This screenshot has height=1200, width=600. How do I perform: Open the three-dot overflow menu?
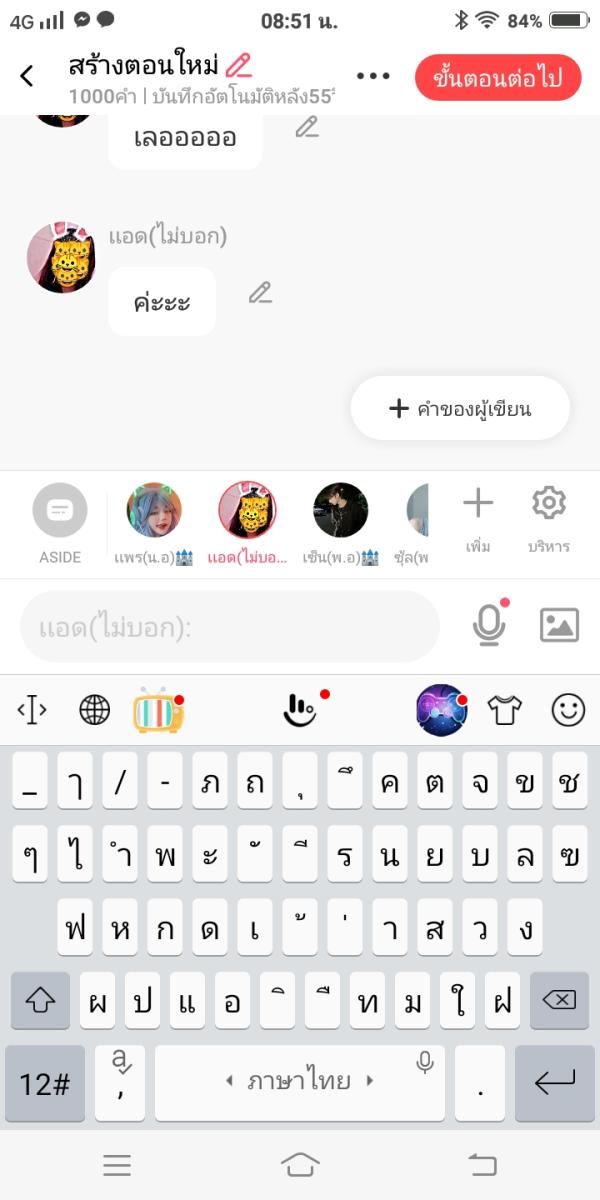click(x=372, y=76)
